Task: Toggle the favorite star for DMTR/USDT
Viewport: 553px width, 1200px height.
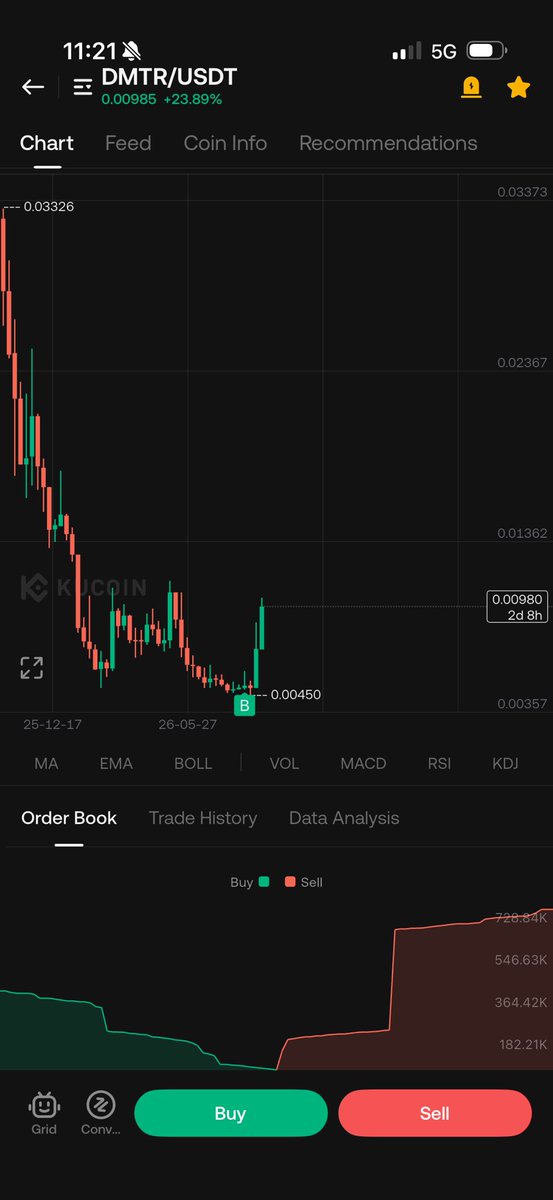Action: point(518,87)
